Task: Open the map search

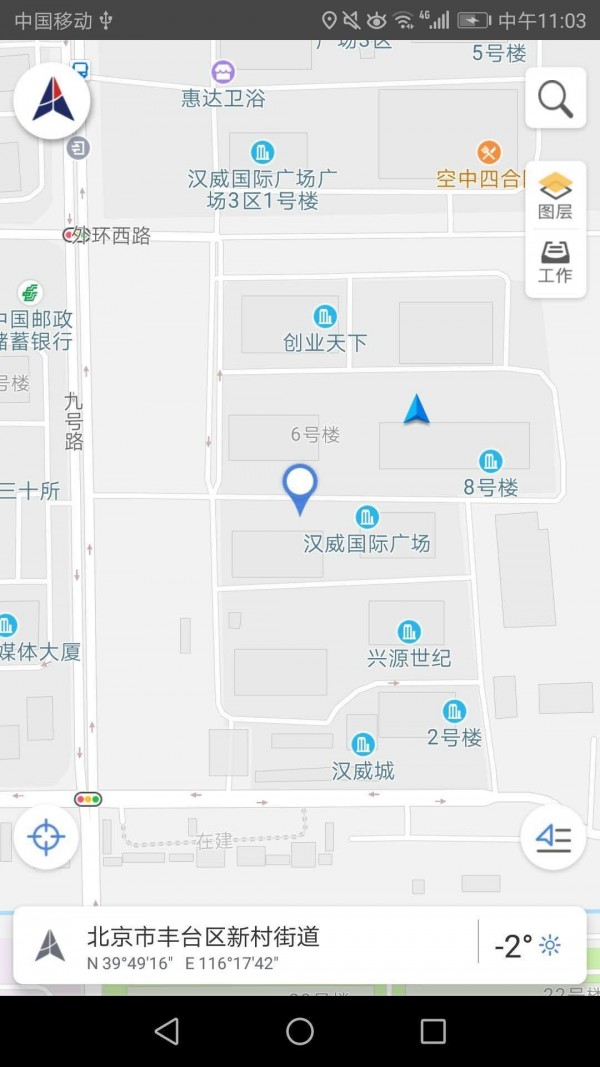Action: [x=555, y=98]
